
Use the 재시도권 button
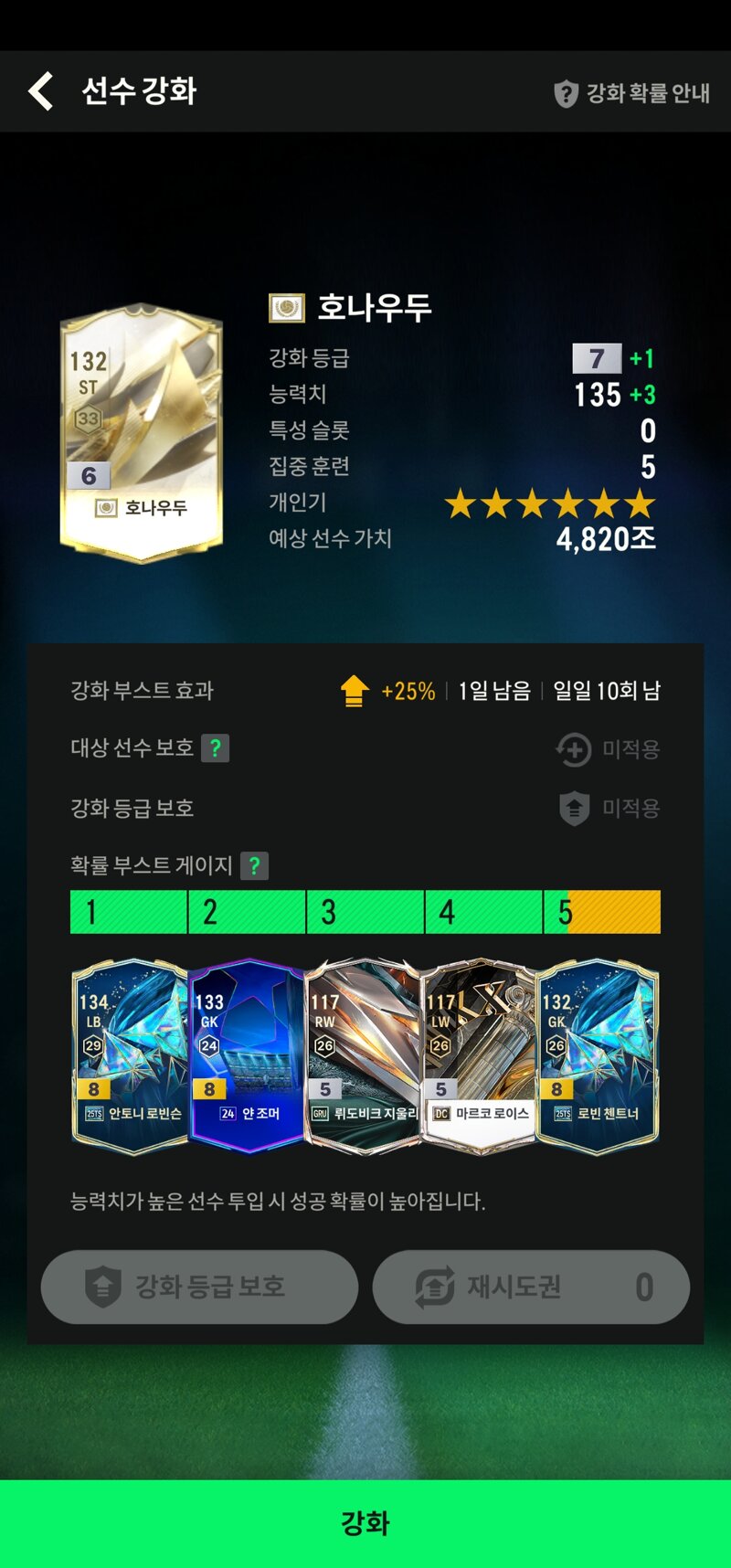tap(531, 1287)
